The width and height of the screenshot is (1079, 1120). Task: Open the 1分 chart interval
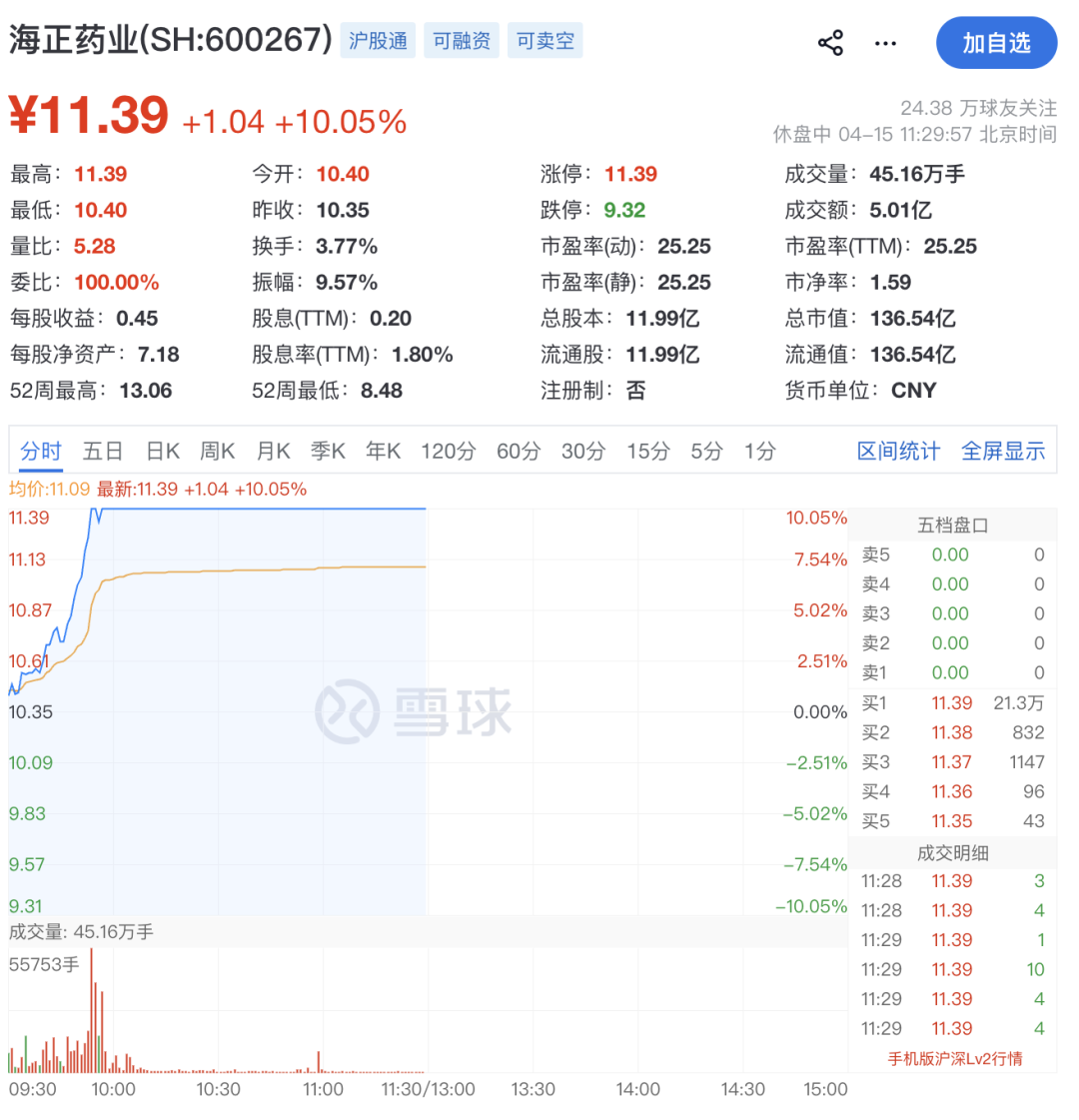(760, 451)
